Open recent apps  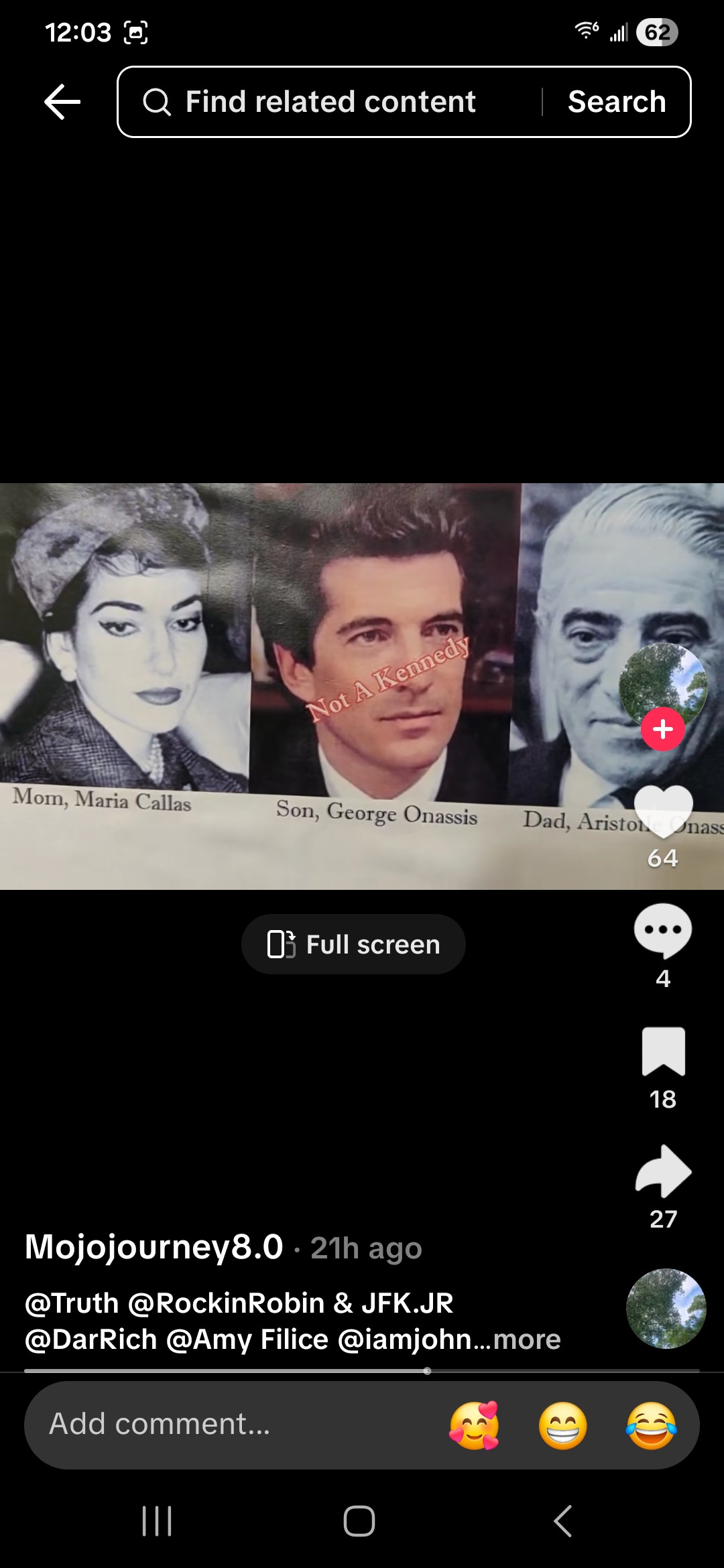coord(158,1520)
